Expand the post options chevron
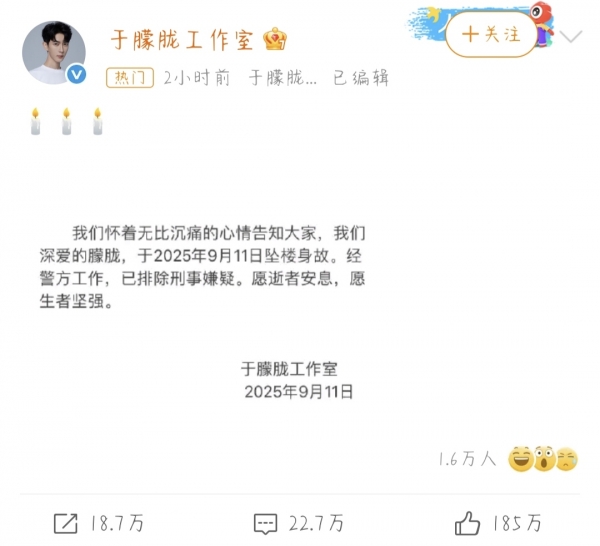Image resolution: width=600 pixels, height=546 pixels. 571,37
